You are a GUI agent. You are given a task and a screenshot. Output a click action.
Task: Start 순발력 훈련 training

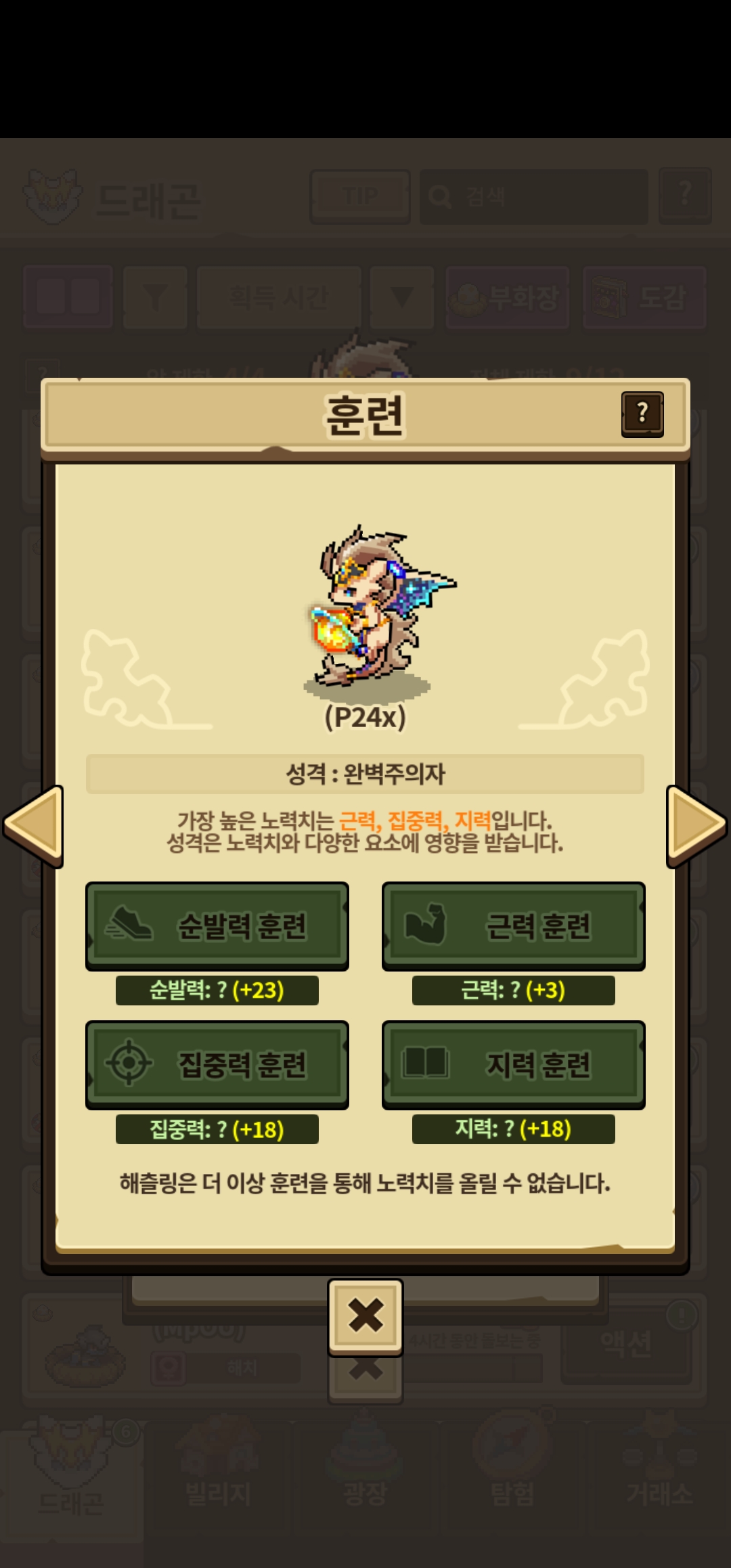click(217, 925)
